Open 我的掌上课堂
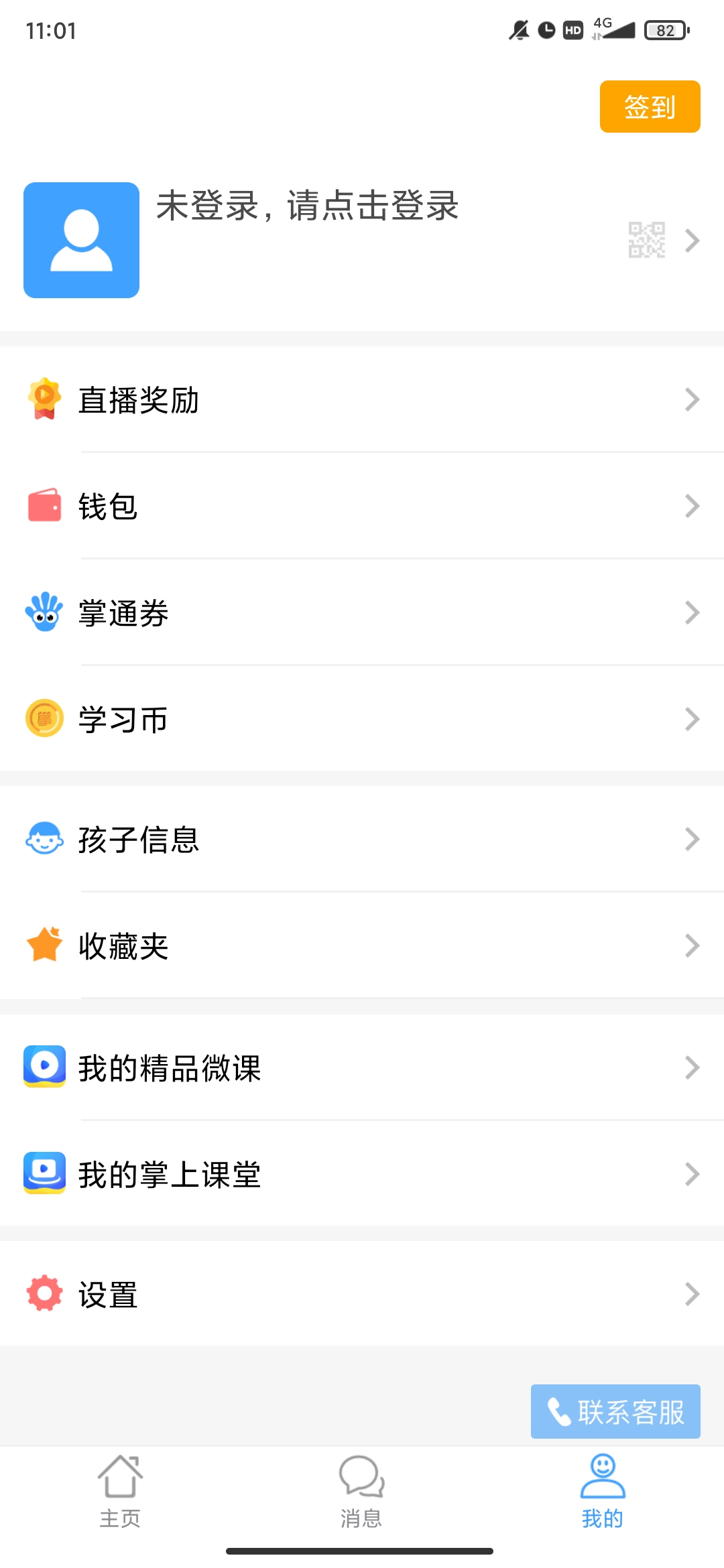The height and width of the screenshot is (1568, 724). (362, 1174)
